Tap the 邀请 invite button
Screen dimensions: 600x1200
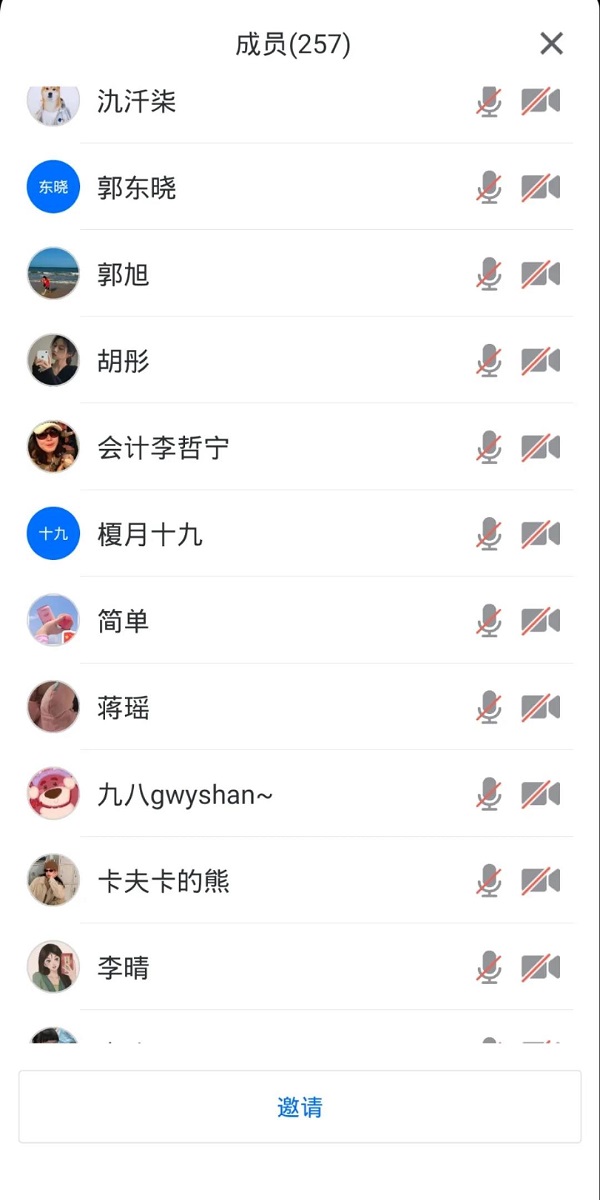pos(300,1107)
